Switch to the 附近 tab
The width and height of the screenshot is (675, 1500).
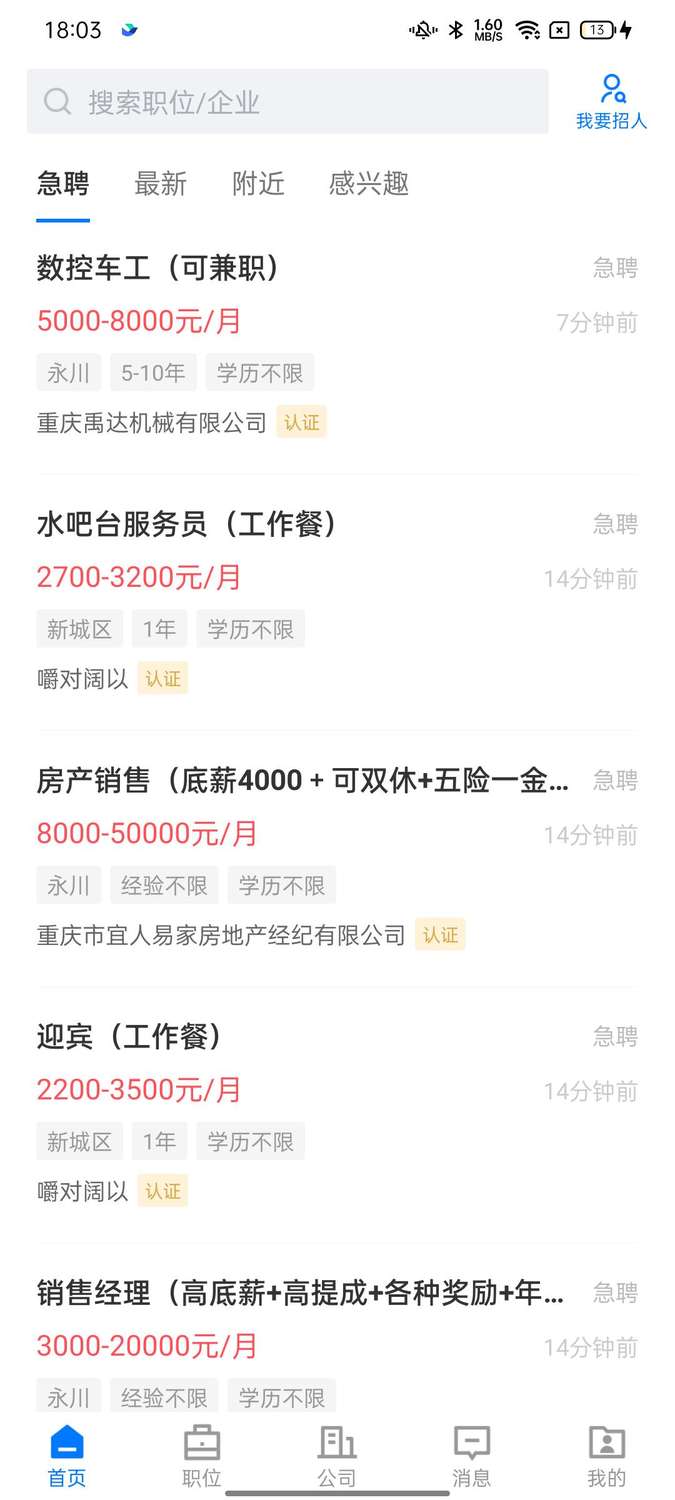point(258,184)
